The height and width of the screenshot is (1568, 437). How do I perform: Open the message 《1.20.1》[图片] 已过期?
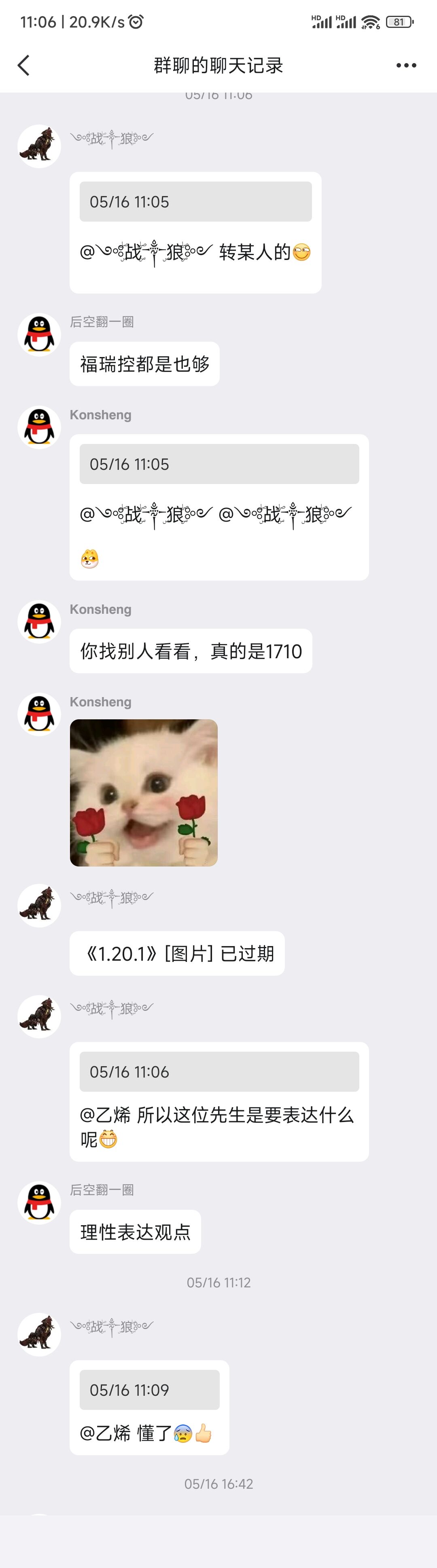tap(177, 953)
